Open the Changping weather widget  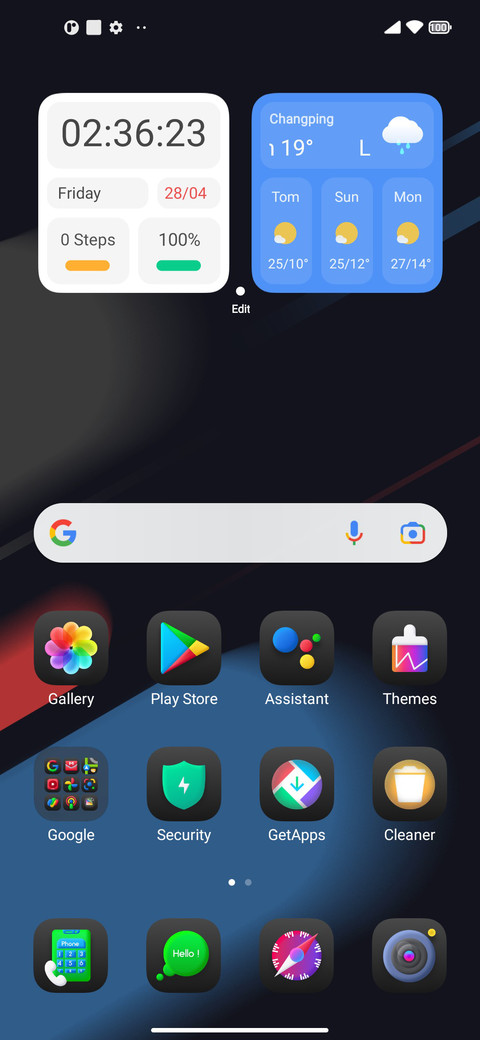coord(347,193)
